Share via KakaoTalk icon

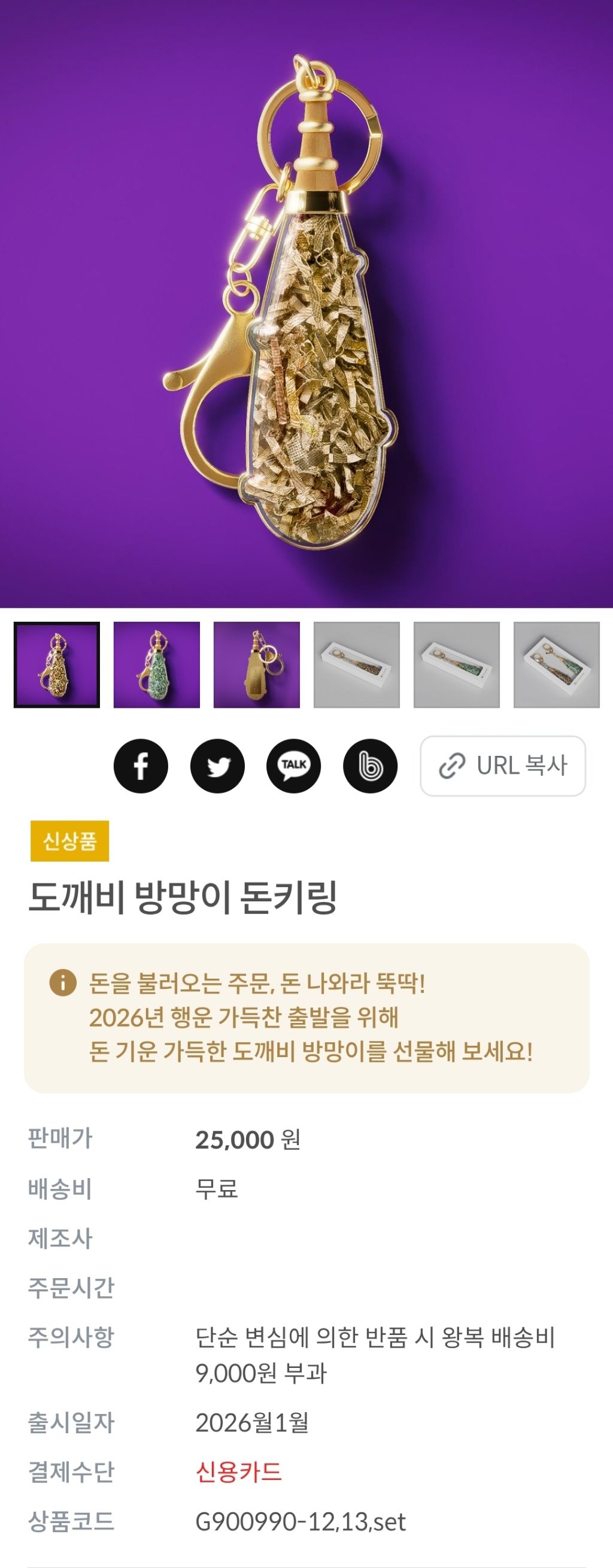pyautogui.click(x=293, y=766)
